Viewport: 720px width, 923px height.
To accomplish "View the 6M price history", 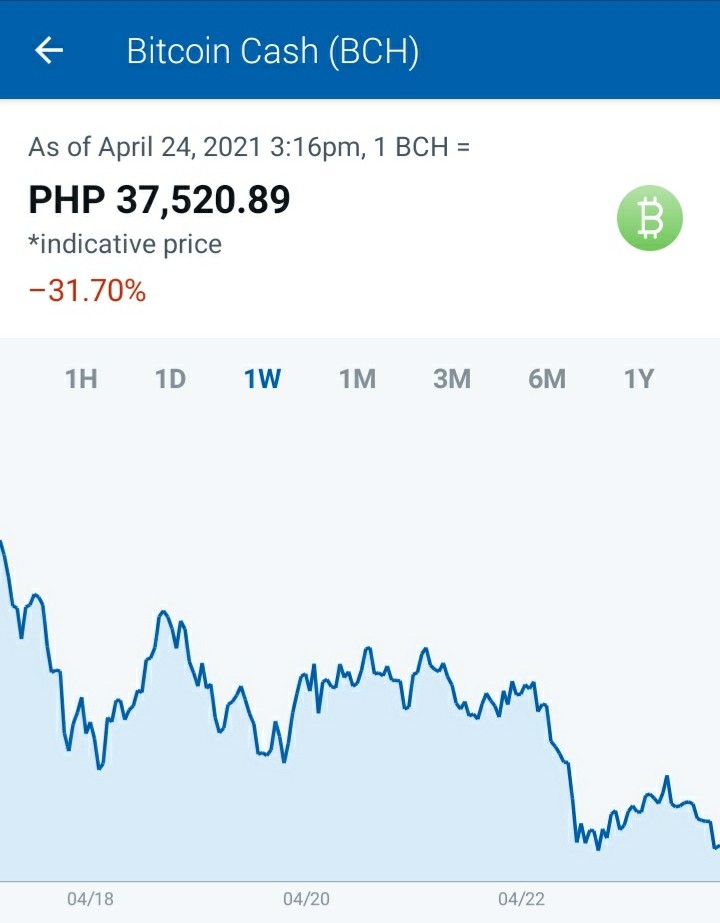I will [x=547, y=379].
